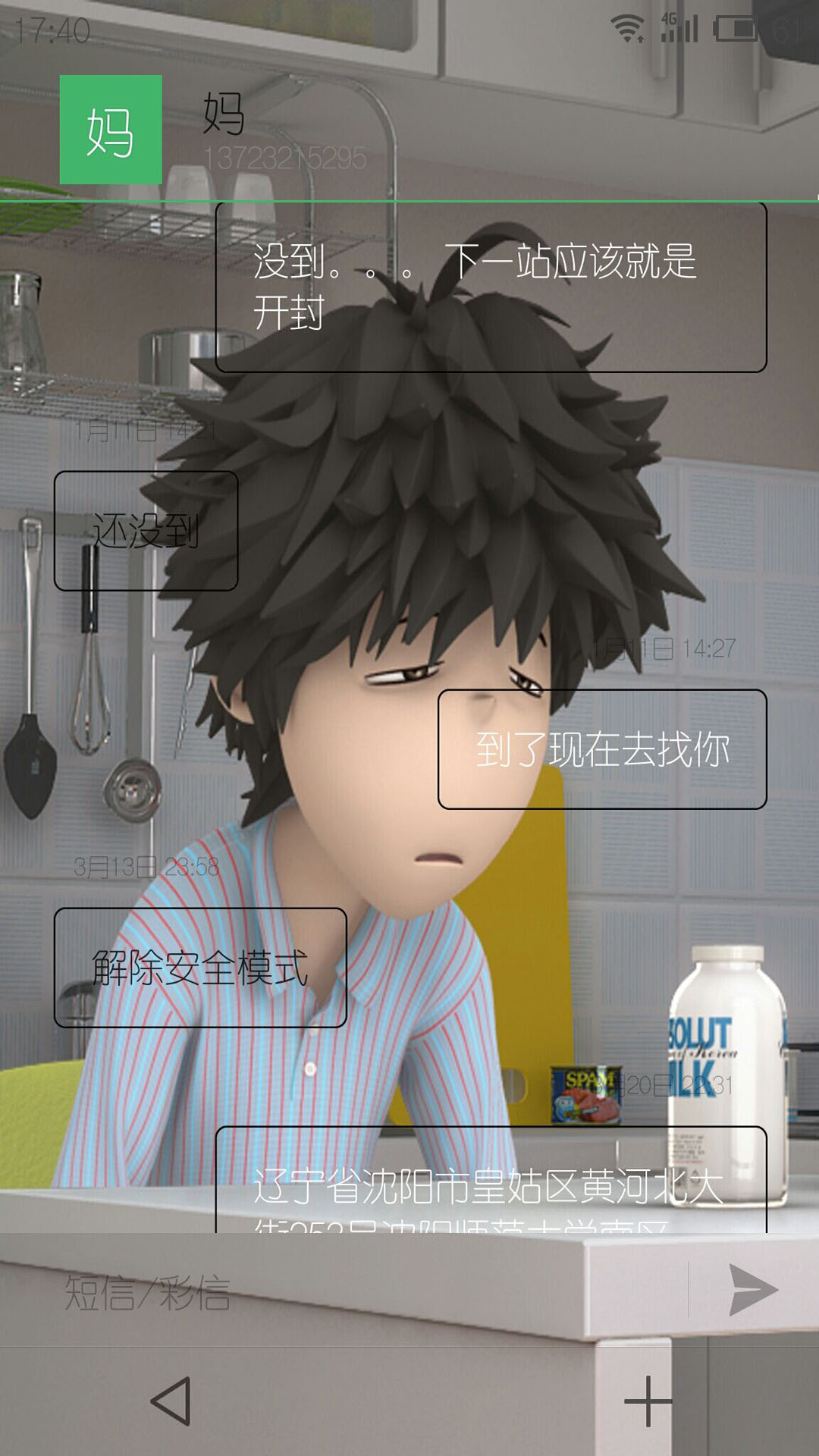Tap the 辽宁省沈阳市 address message bubble
The width and height of the screenshot is (819, 1456).
(491, 1183)
